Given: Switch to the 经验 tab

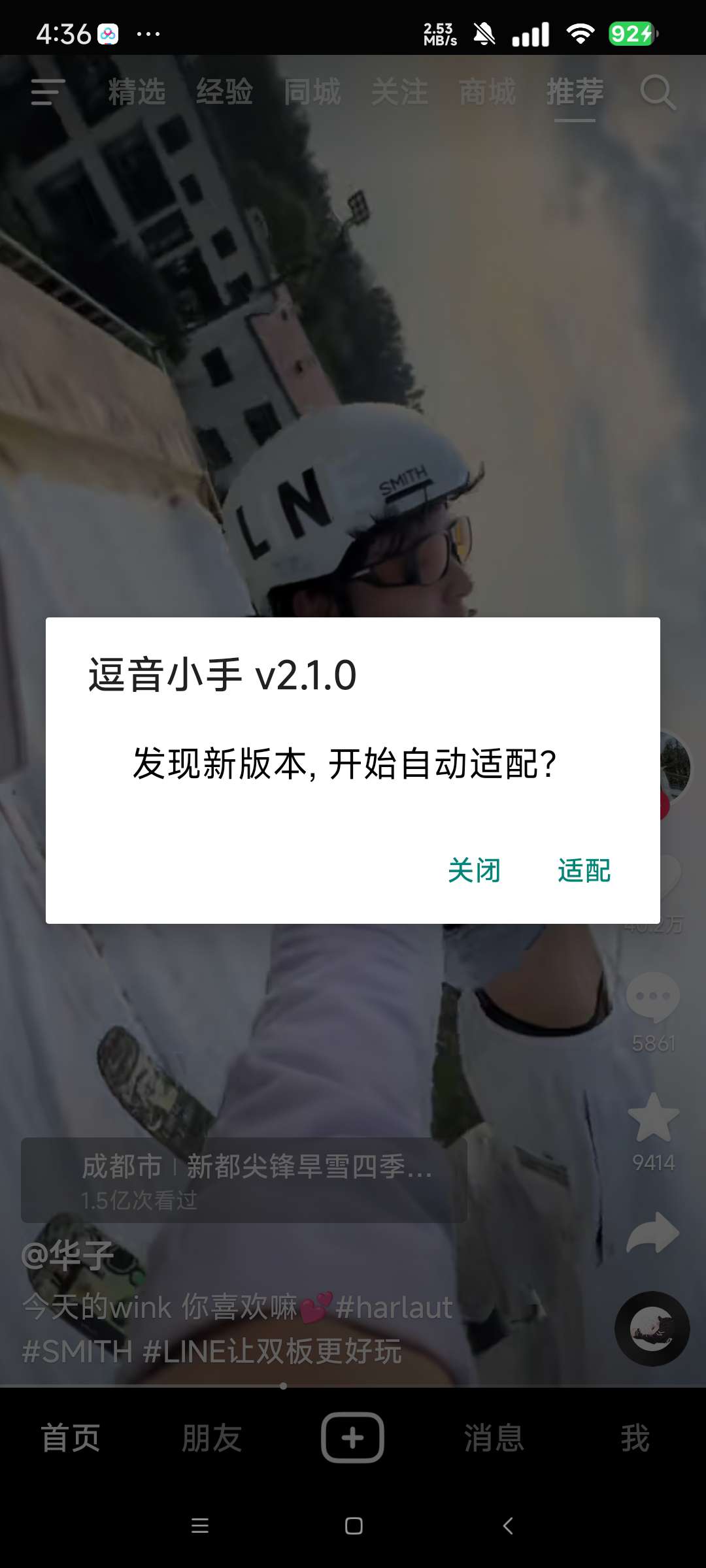Looking at the screenshot, I should (224, 92).
